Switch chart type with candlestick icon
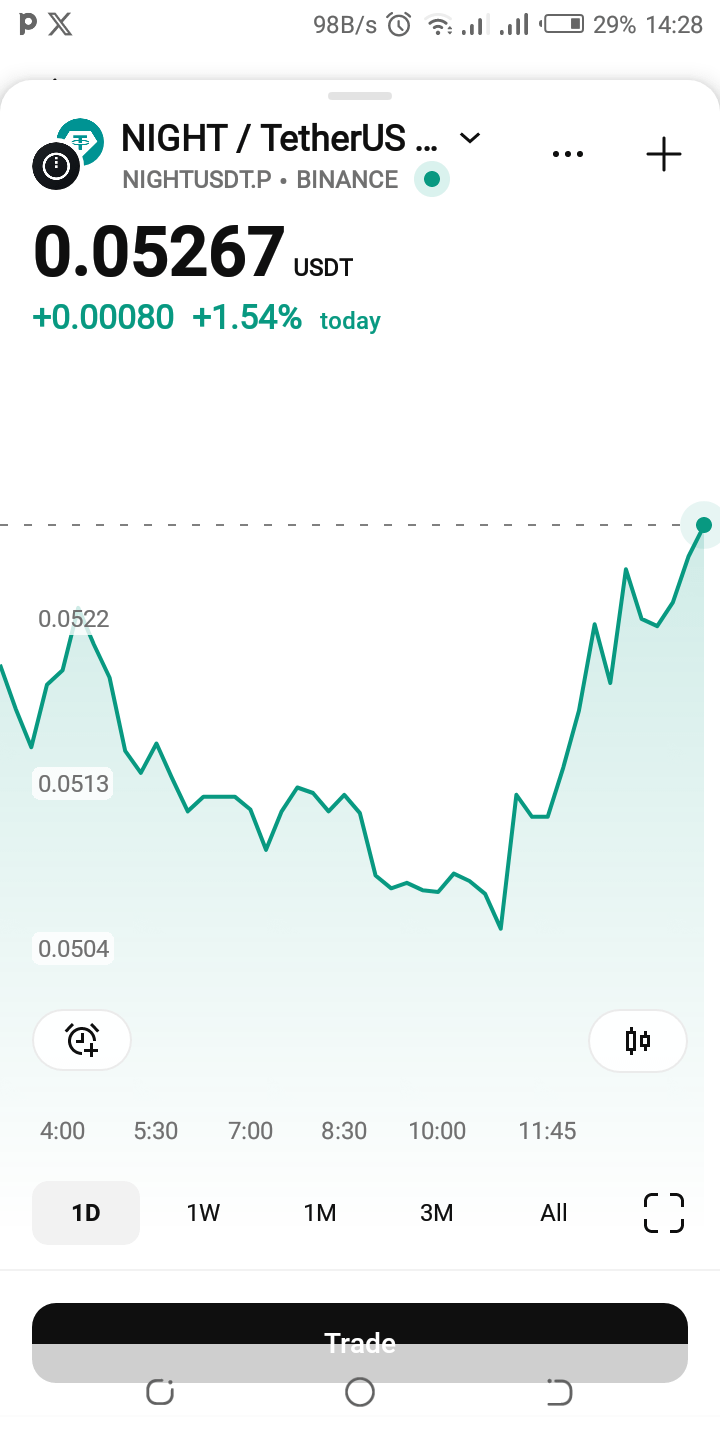This screenshot has height=1440, width=720. point(638,1041)
